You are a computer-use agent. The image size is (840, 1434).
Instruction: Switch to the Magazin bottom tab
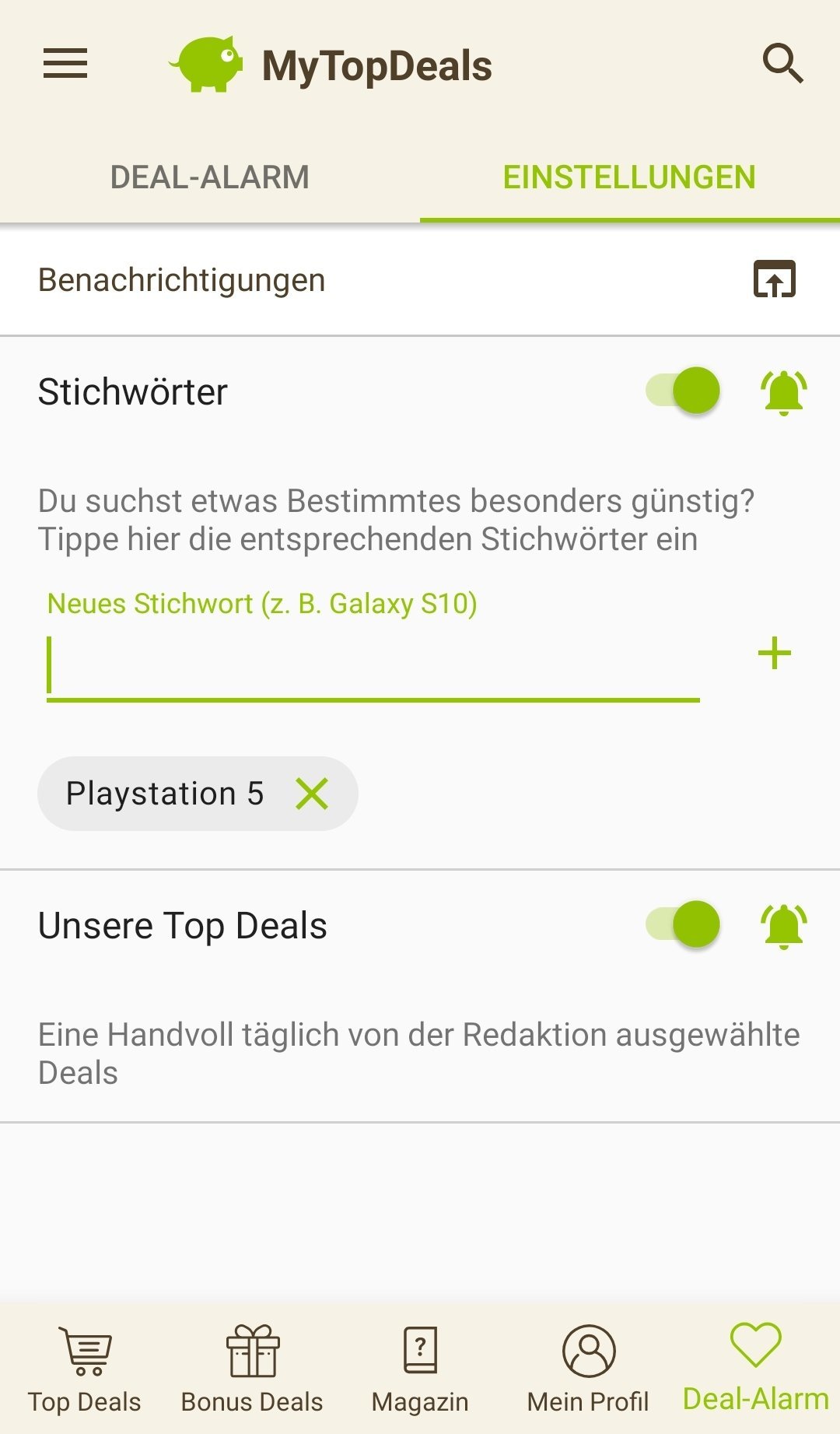pyautogui.click(x=420, y=1369)
